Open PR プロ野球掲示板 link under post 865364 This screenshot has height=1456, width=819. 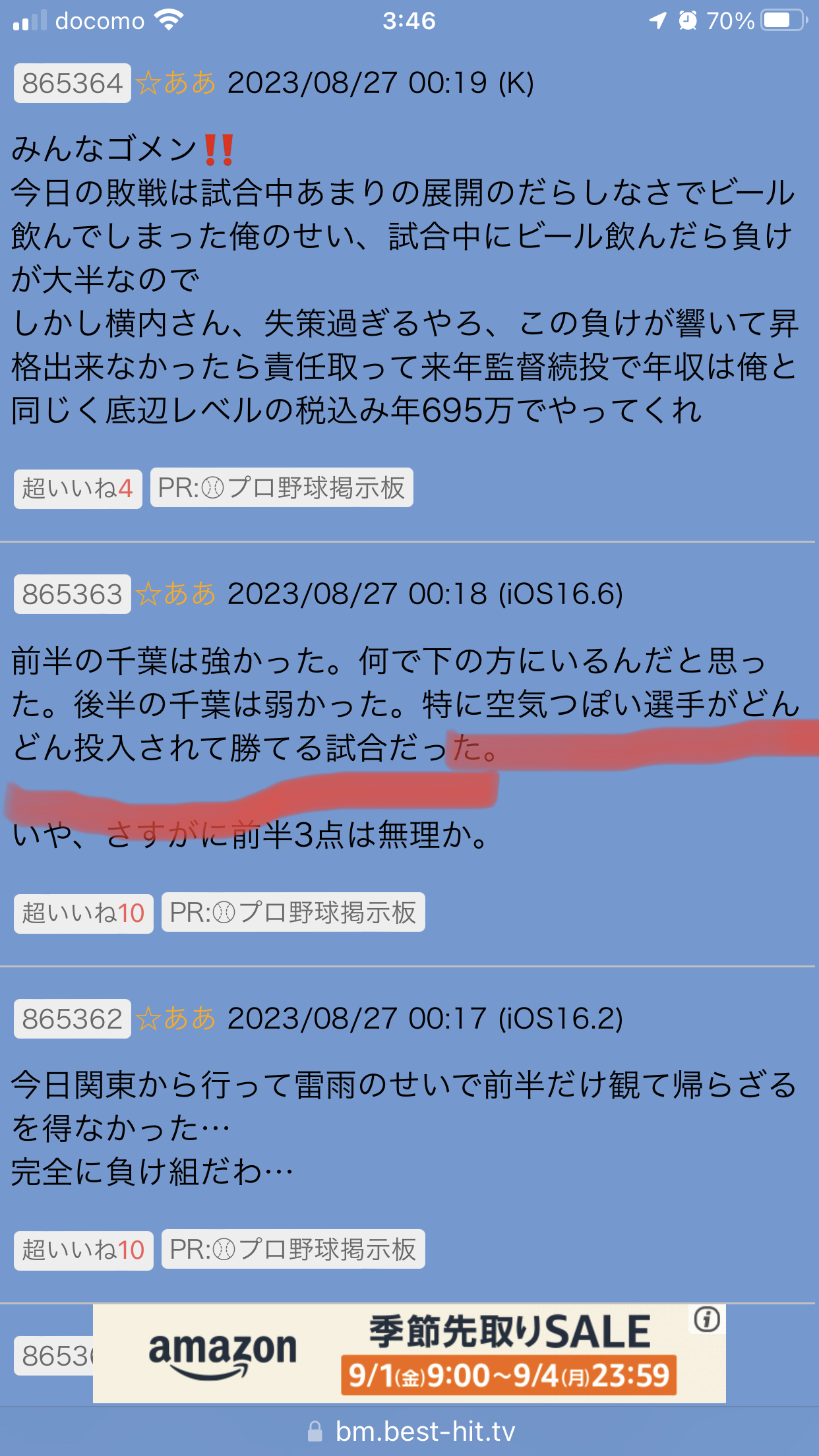(x=282, y=488)
